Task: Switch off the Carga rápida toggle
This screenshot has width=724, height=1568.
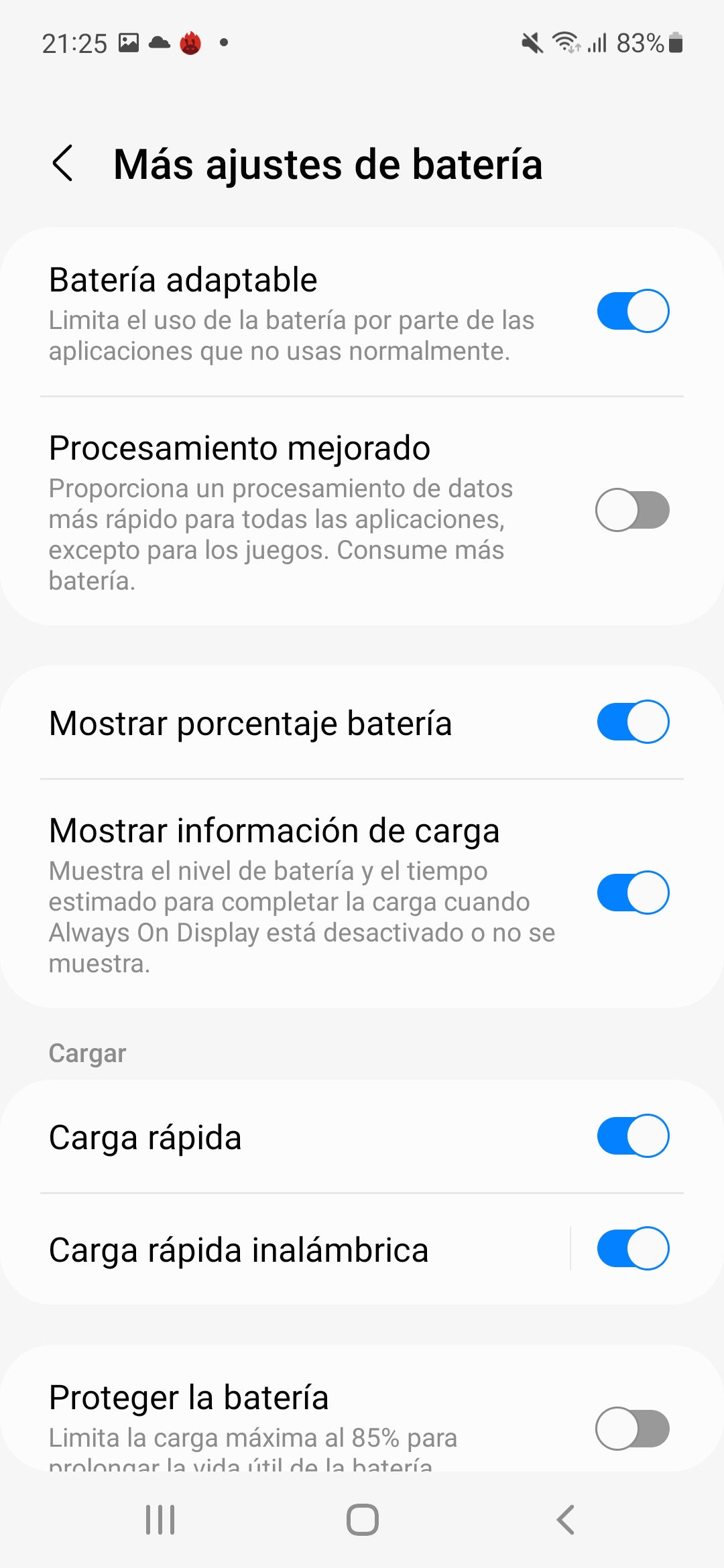Action: pos(633,1136)
